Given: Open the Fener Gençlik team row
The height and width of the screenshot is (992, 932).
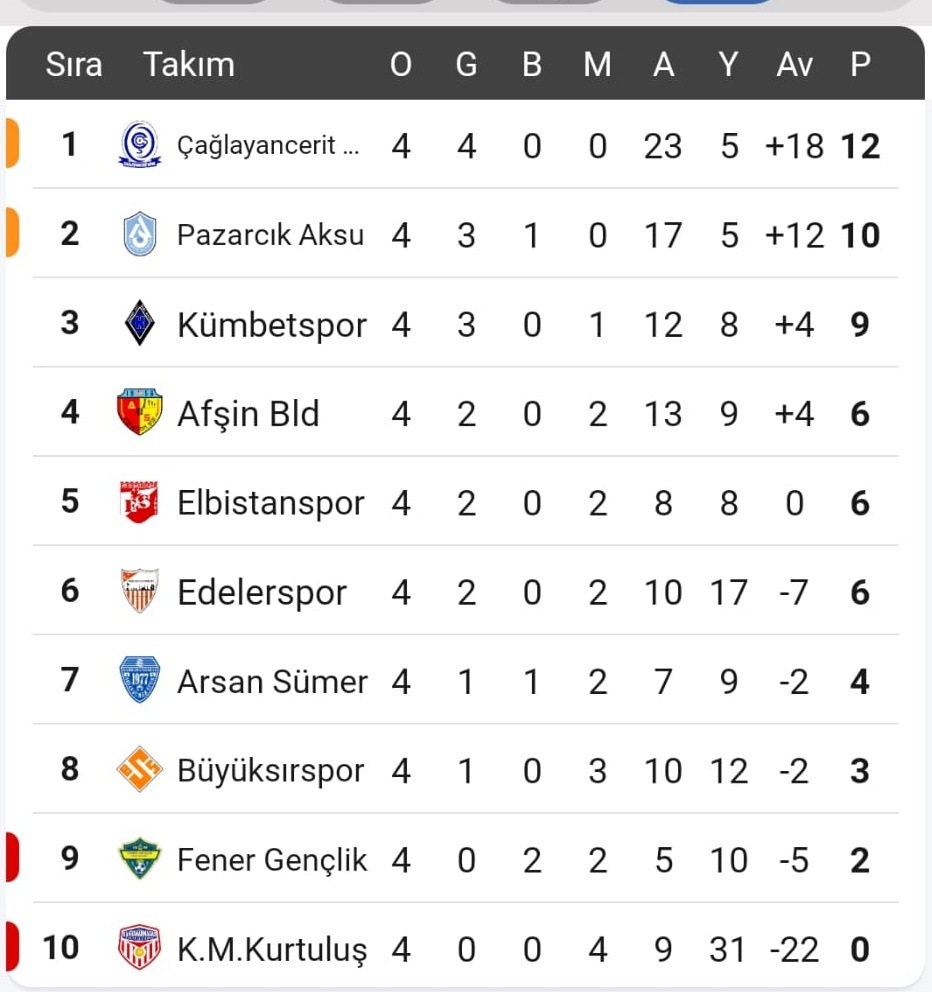Looking at the screenshot, I should click(x=272, y=860).
